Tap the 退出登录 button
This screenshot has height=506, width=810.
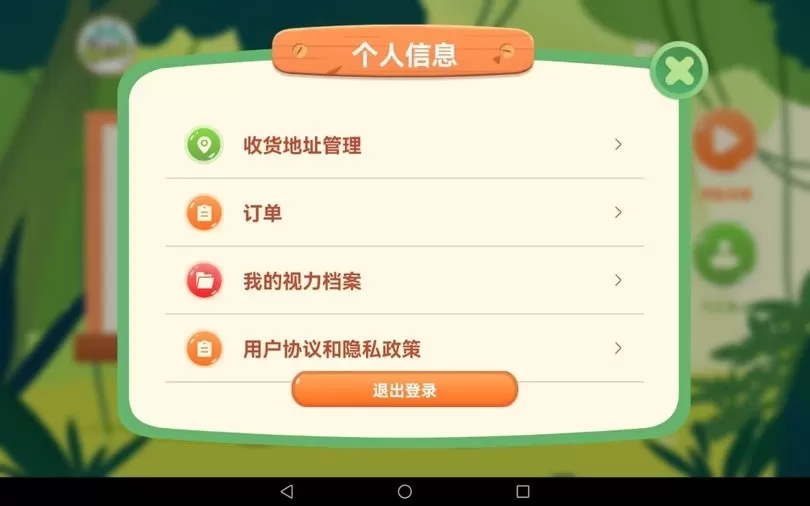tap(404, 390)
